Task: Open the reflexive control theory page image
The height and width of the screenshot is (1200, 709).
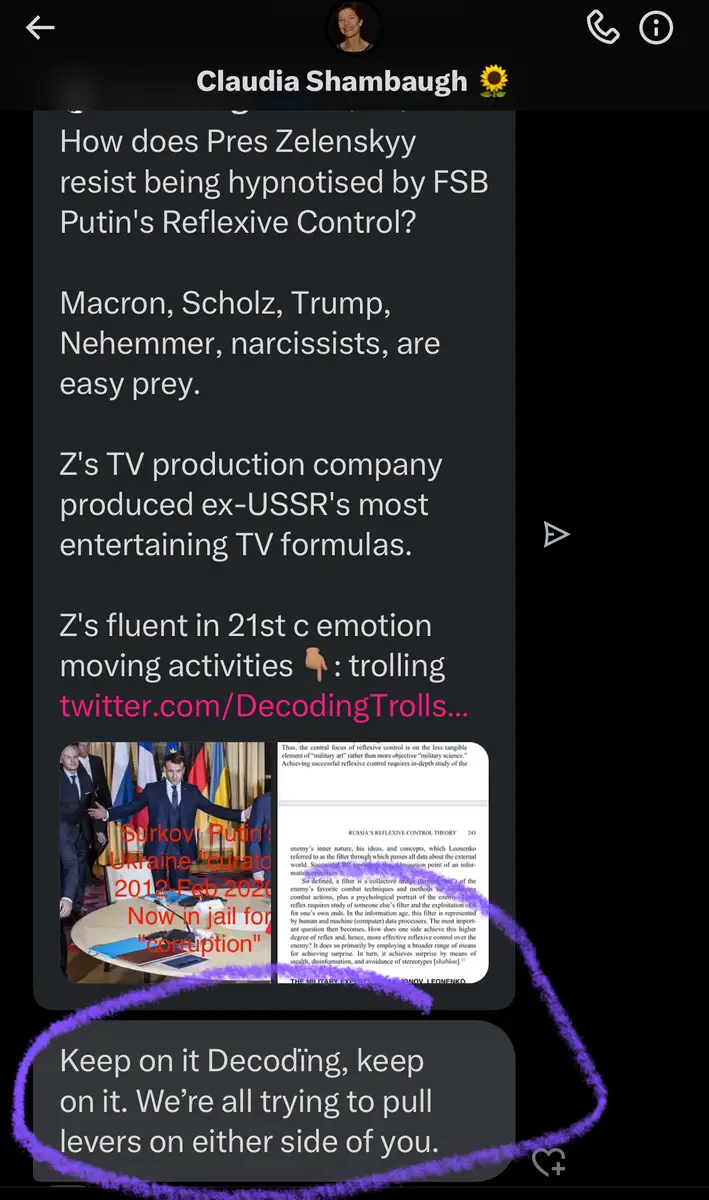Action: click(x=382, y=862)
